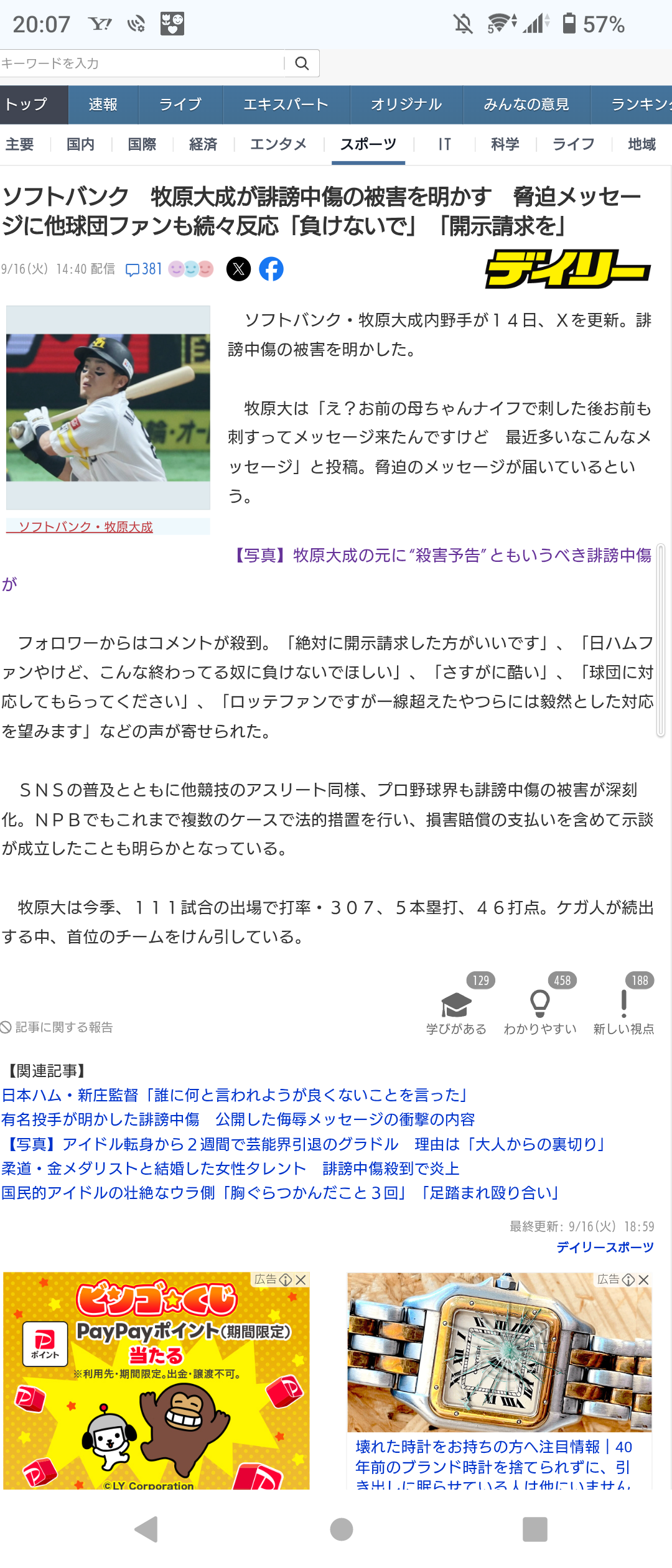Open the デイリースポーツ source link
Image resolution: width=672 pixels, height=1568 pixels.
(x=605, y=1247)
